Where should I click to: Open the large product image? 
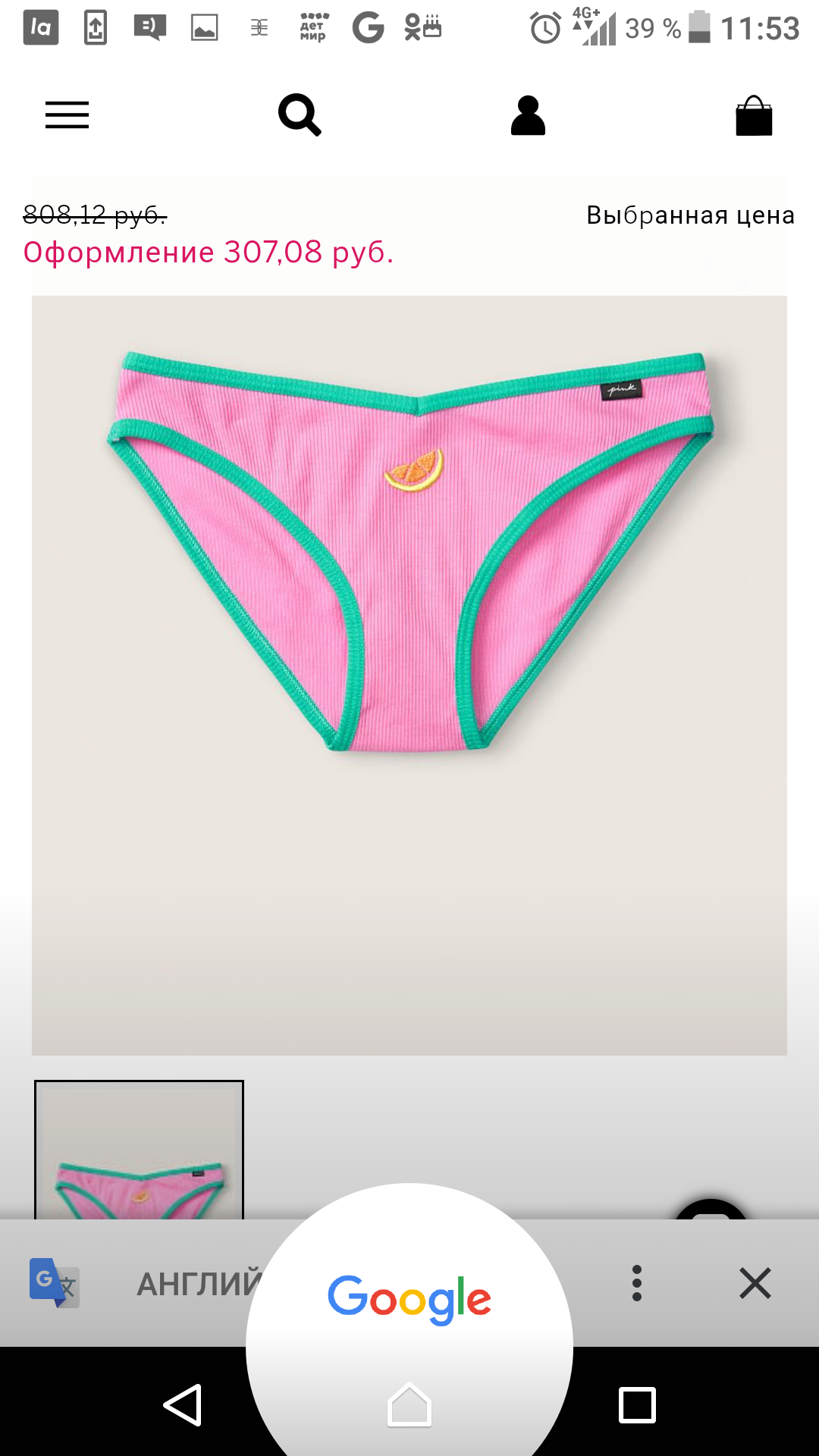click(x=409, y=675)
